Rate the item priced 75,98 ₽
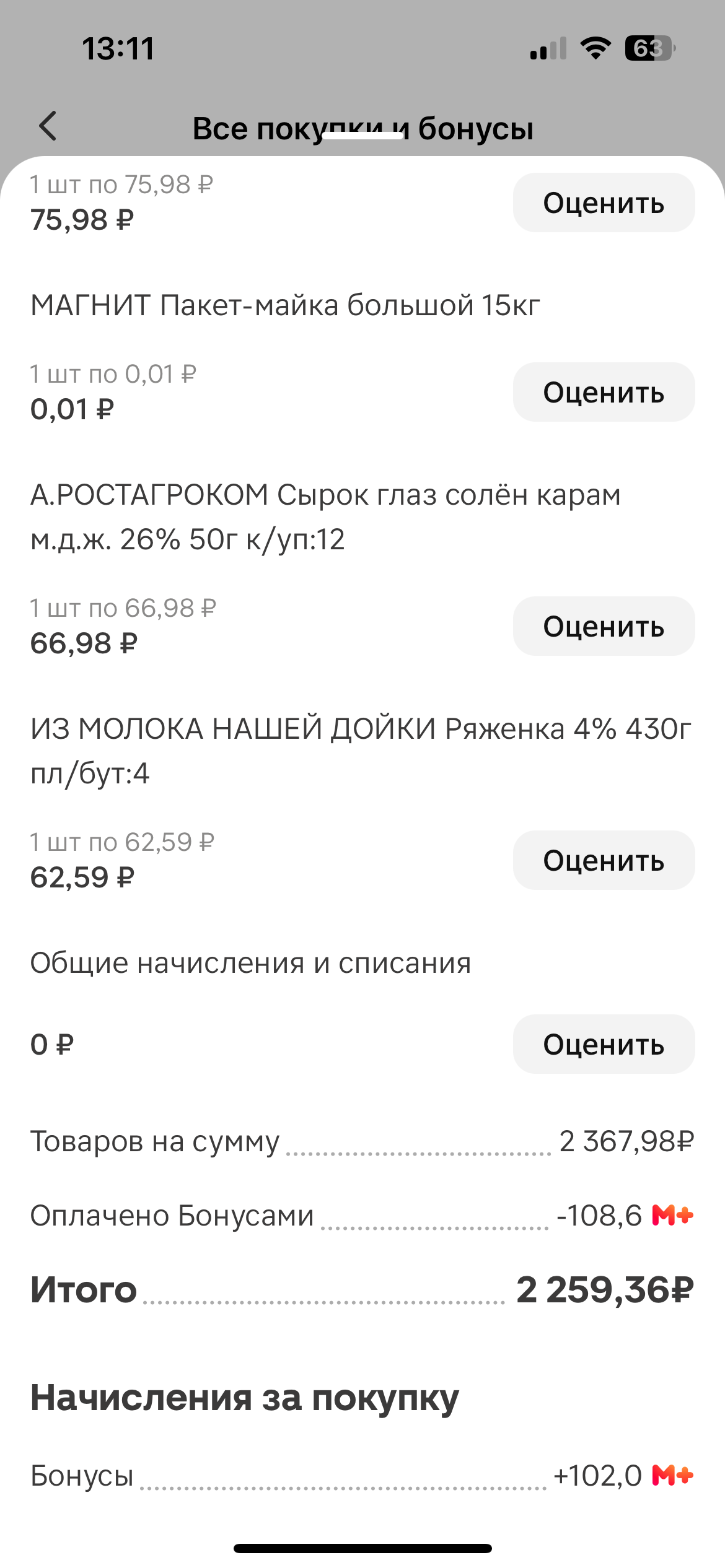 coord(604,203)
